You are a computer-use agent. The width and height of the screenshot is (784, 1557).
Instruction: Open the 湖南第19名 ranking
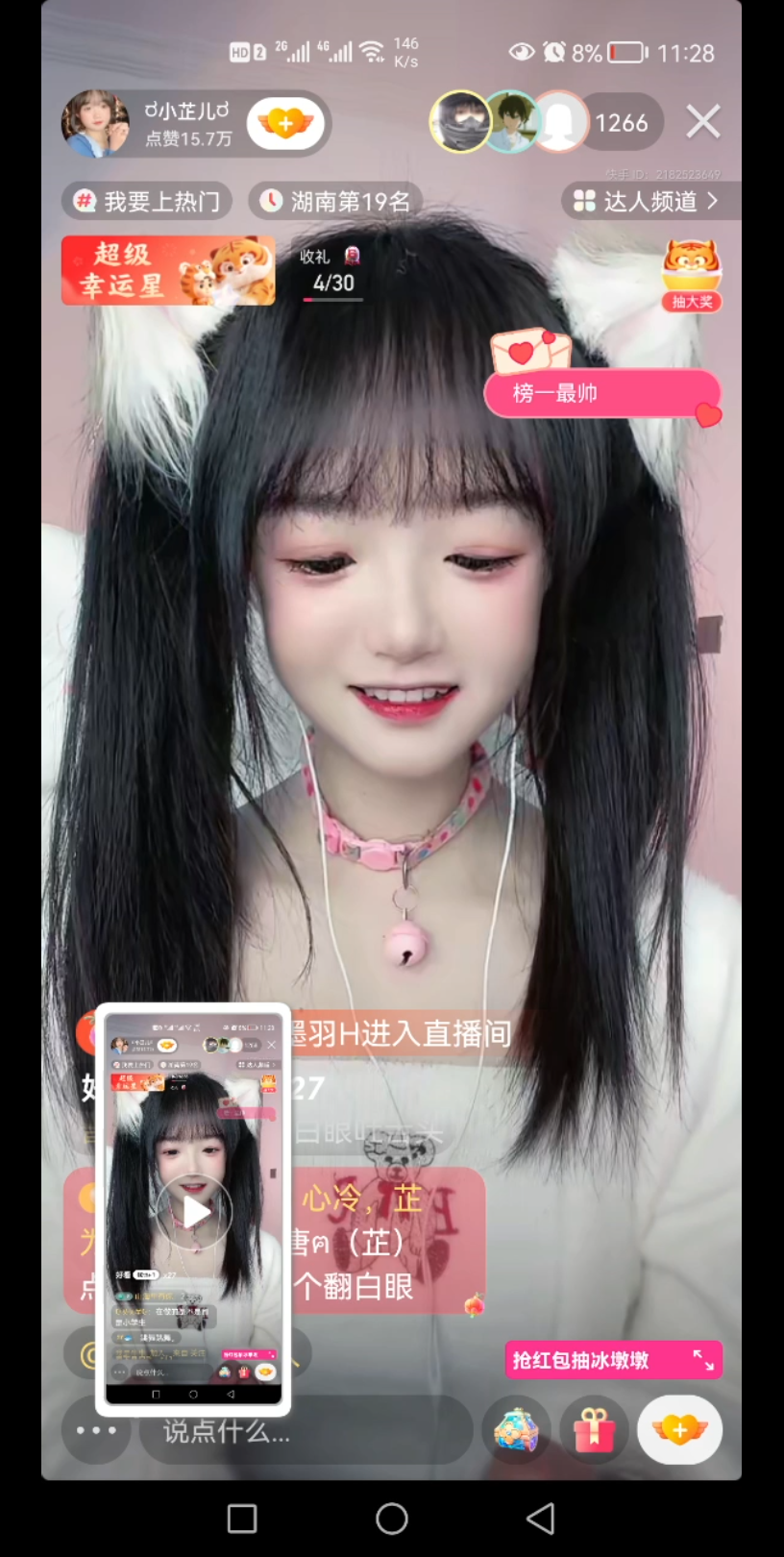(x=336, y=201)
